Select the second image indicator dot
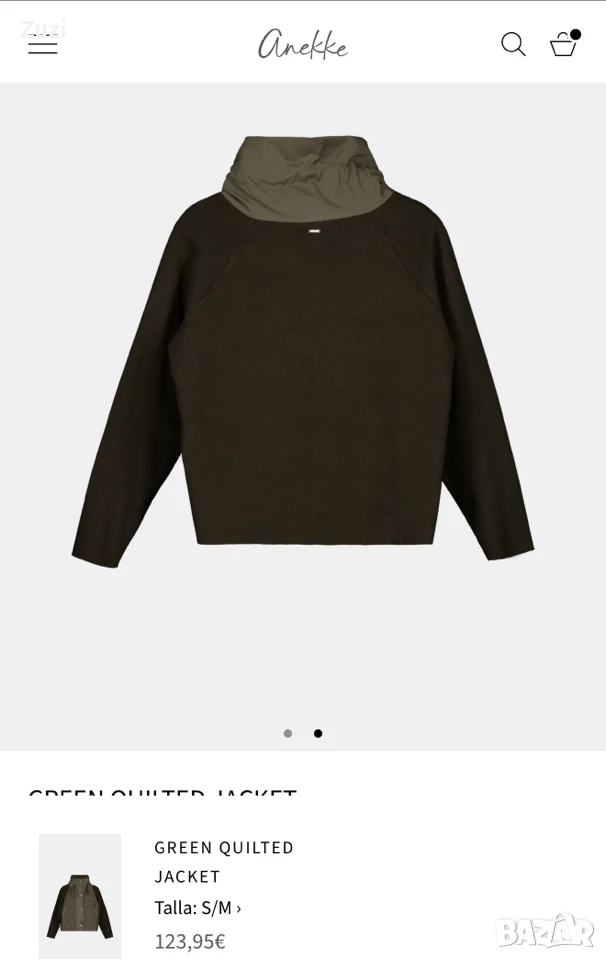This screenshot has width=606, height=960. (x=318, y=733)
